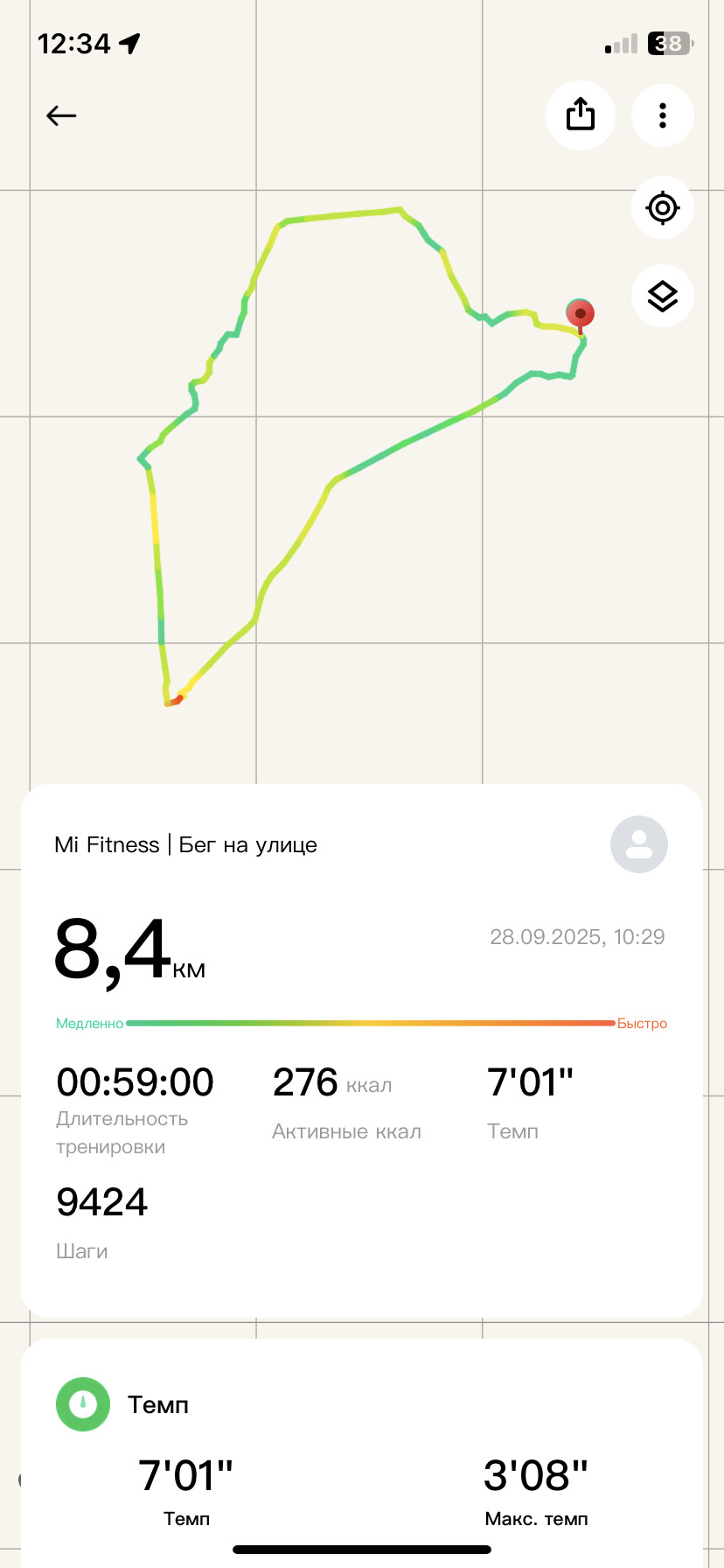The width and height of the screenshot is (724, 1568).
Task: Share this running workout
Action: pyautogui.click(x=581, y=115)
